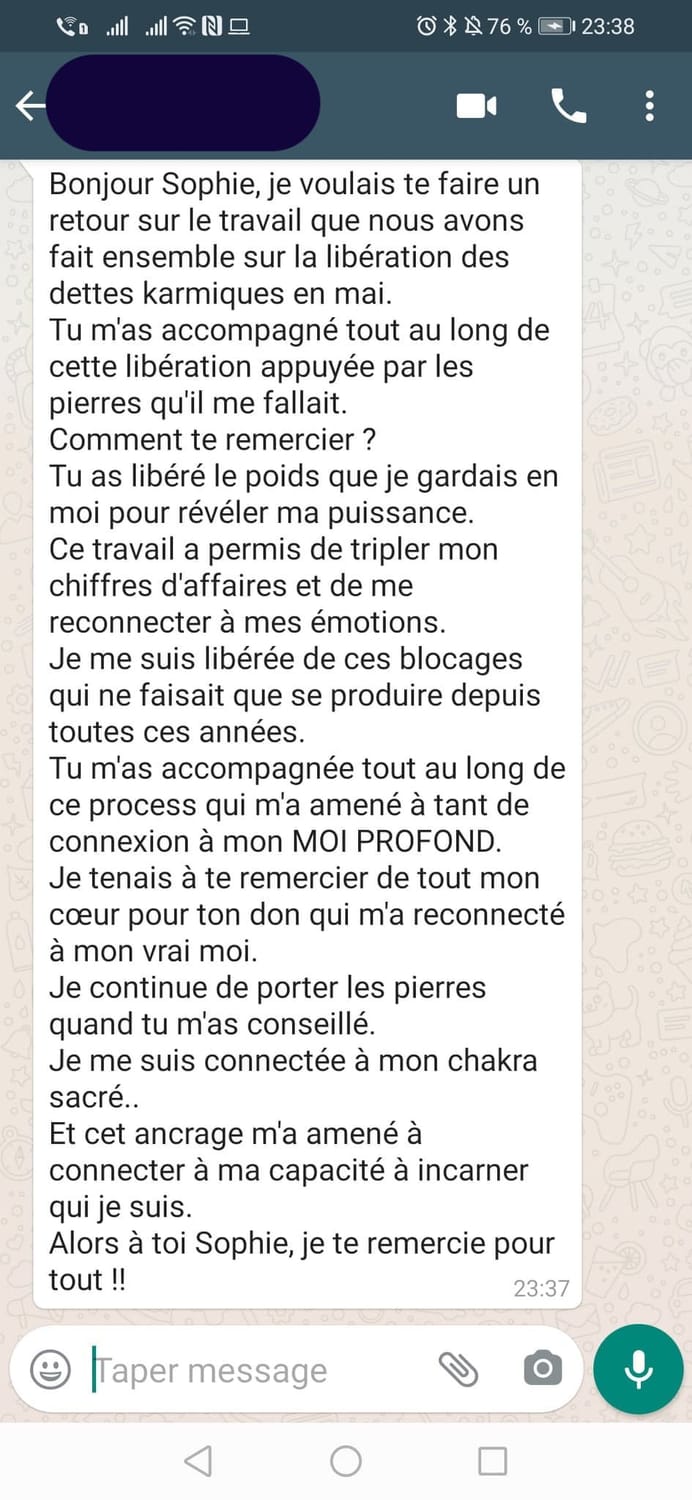Go back to the chat list
Viewport: 692px width, 1500px height.
pyautogui.click(x=30, y=106)
